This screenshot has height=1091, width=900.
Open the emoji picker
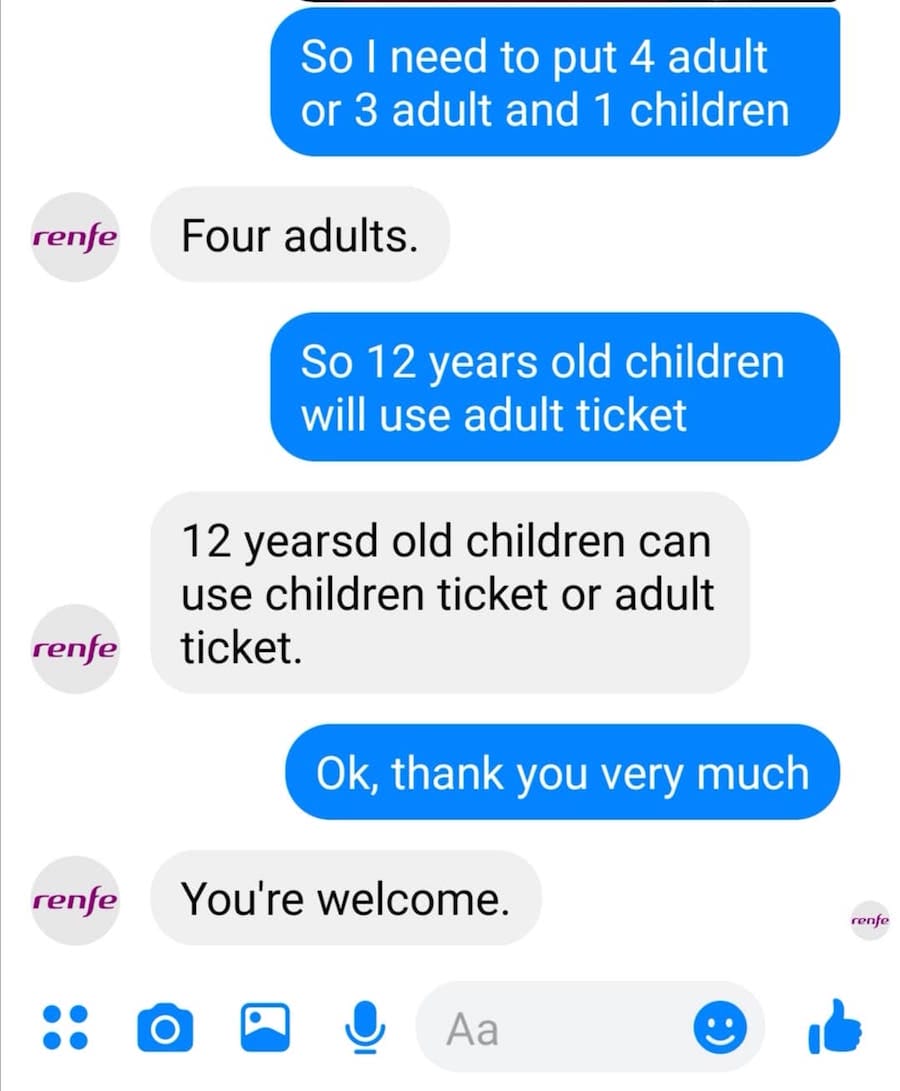pos(720,1027)
